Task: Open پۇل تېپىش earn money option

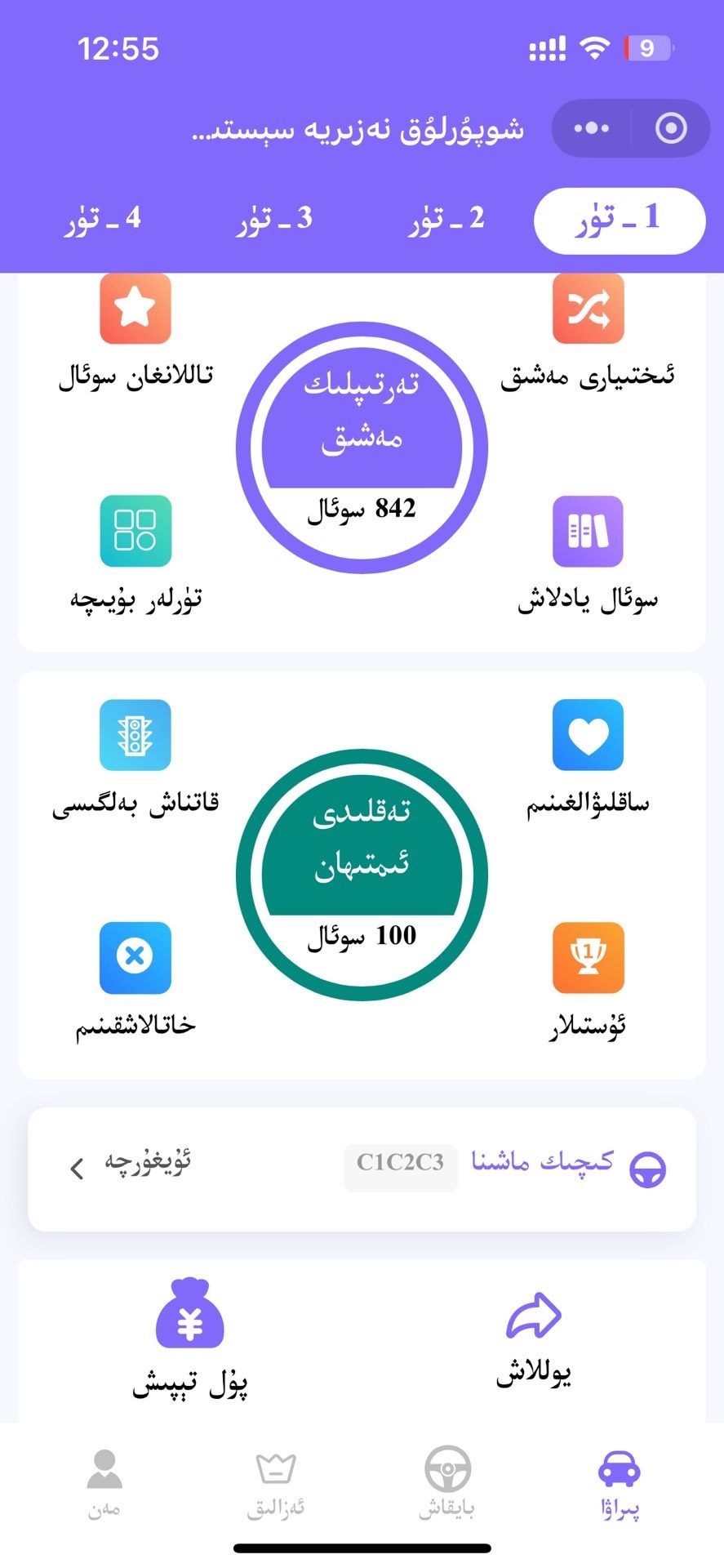Action: tap(190, 1339)
